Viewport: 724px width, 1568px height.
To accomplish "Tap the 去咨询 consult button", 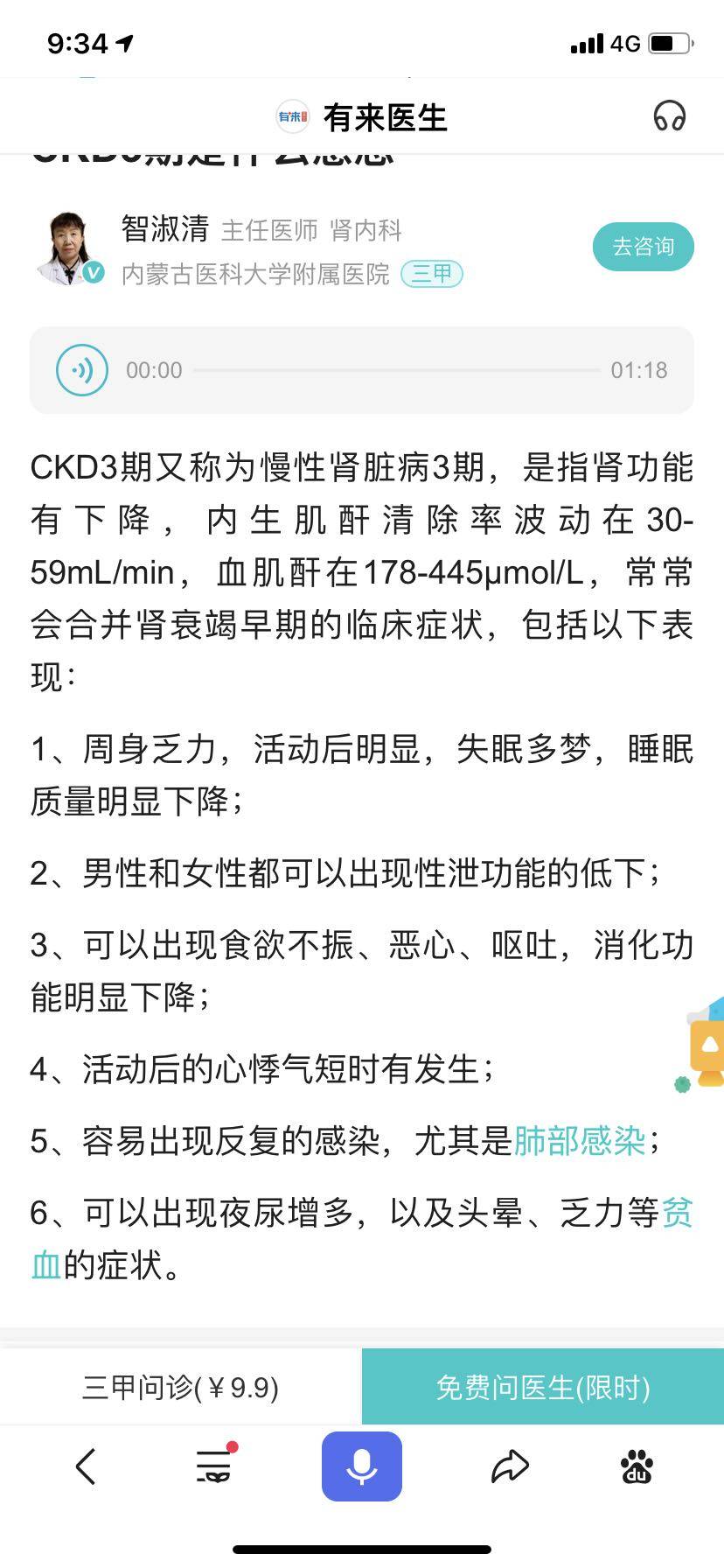I will point(643,247).
